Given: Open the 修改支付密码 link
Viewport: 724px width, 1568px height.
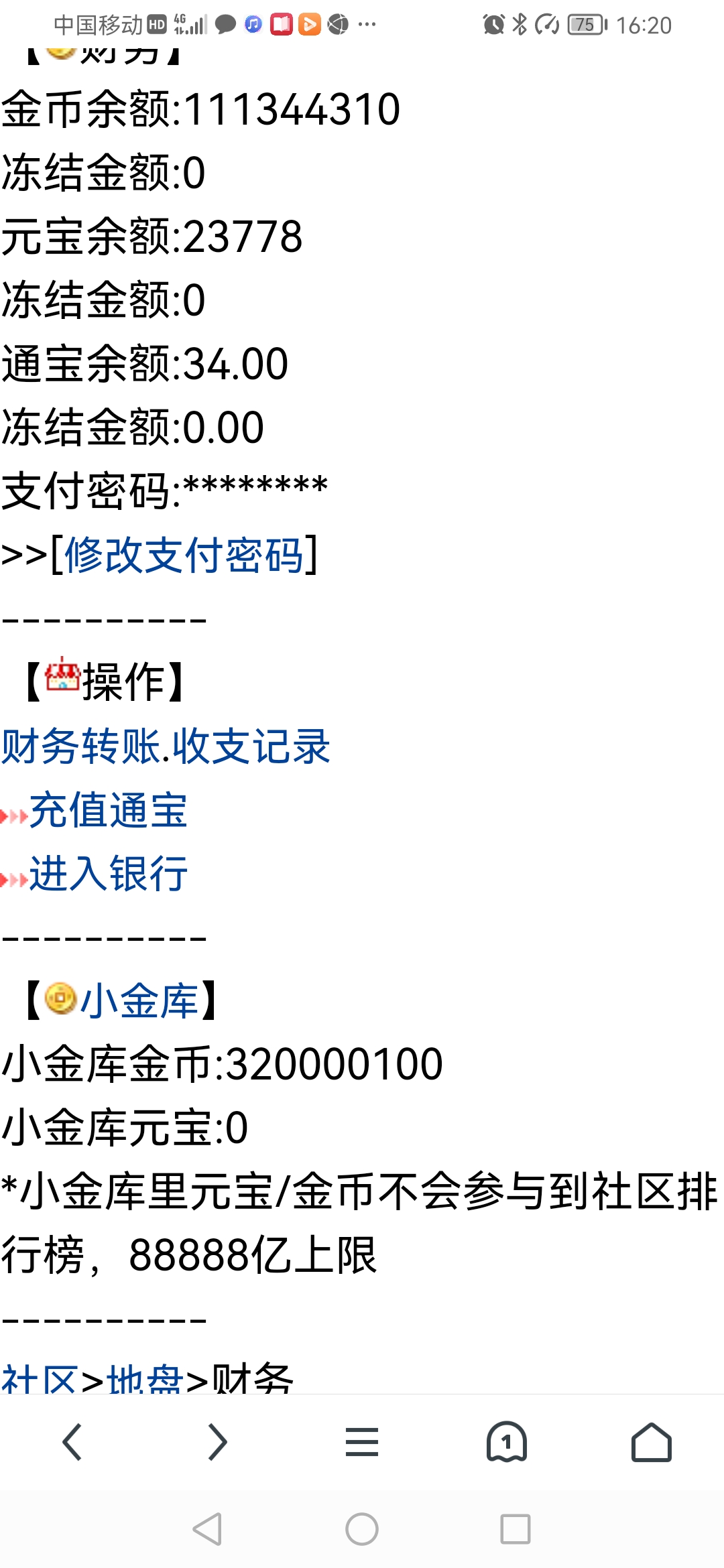Looking at the screenshot, I should click(x=184, y=555).
